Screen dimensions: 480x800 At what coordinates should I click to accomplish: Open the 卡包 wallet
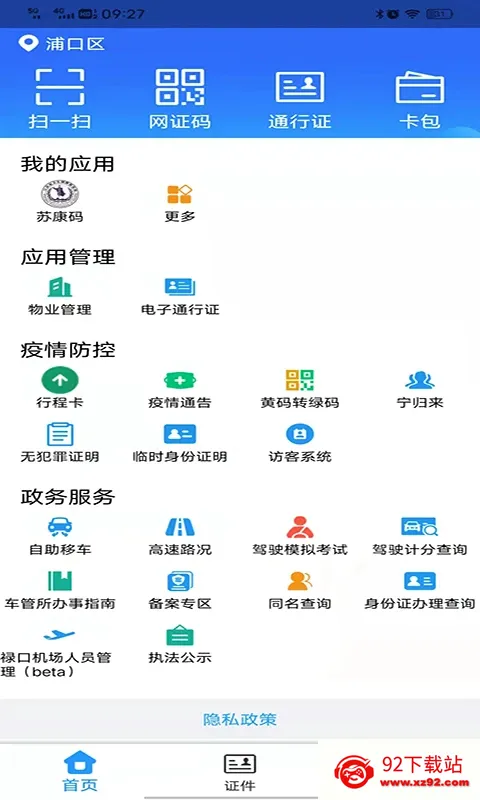pyautogui.click(x=420, y=98)
